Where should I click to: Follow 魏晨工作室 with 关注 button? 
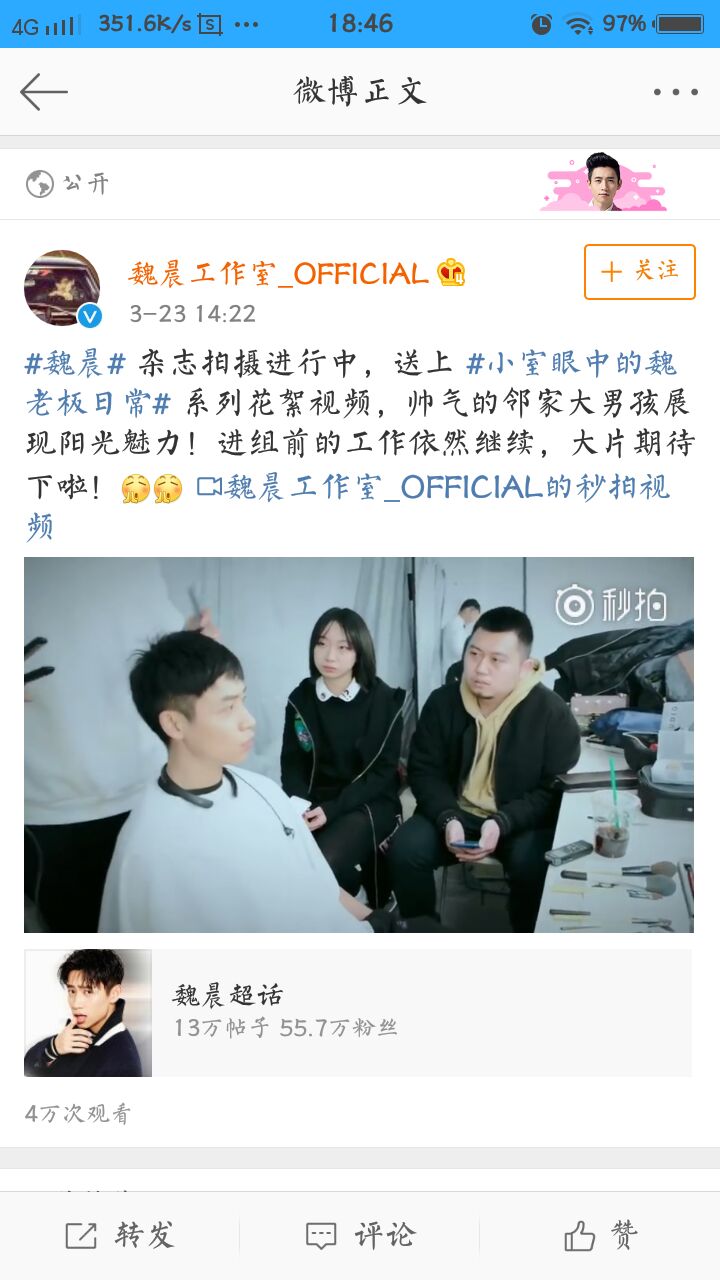pyautogui.click(x=639, y=271)
